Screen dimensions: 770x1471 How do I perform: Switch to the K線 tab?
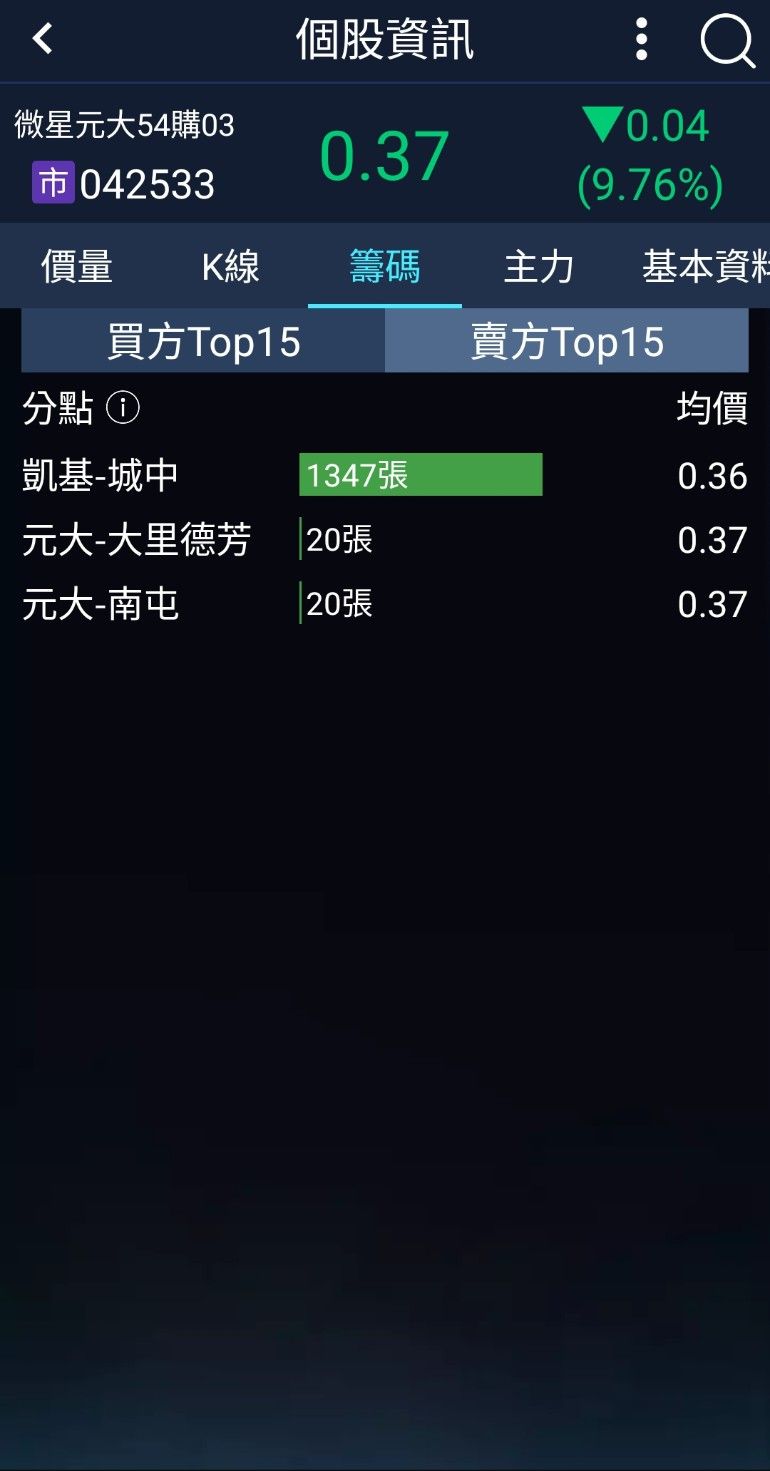click(x=230, y=267)
